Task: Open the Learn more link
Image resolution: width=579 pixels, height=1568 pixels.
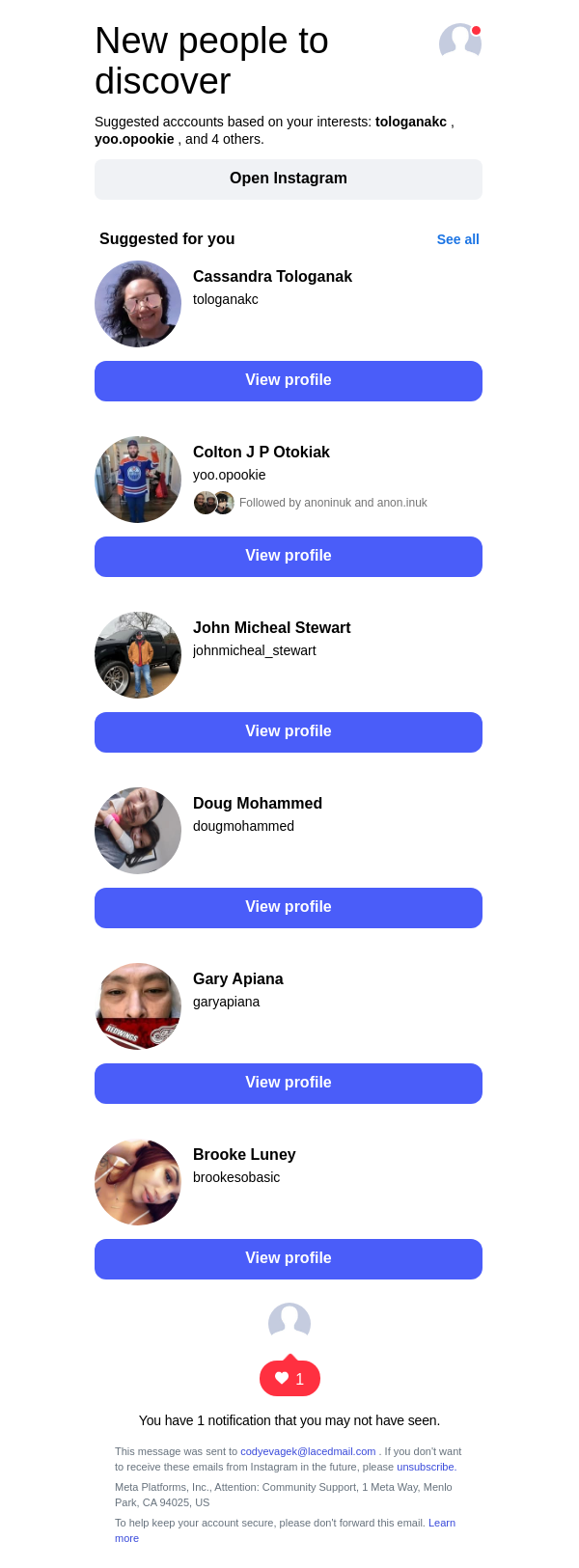Action: pyautogui.click(x=441, y=1523)
